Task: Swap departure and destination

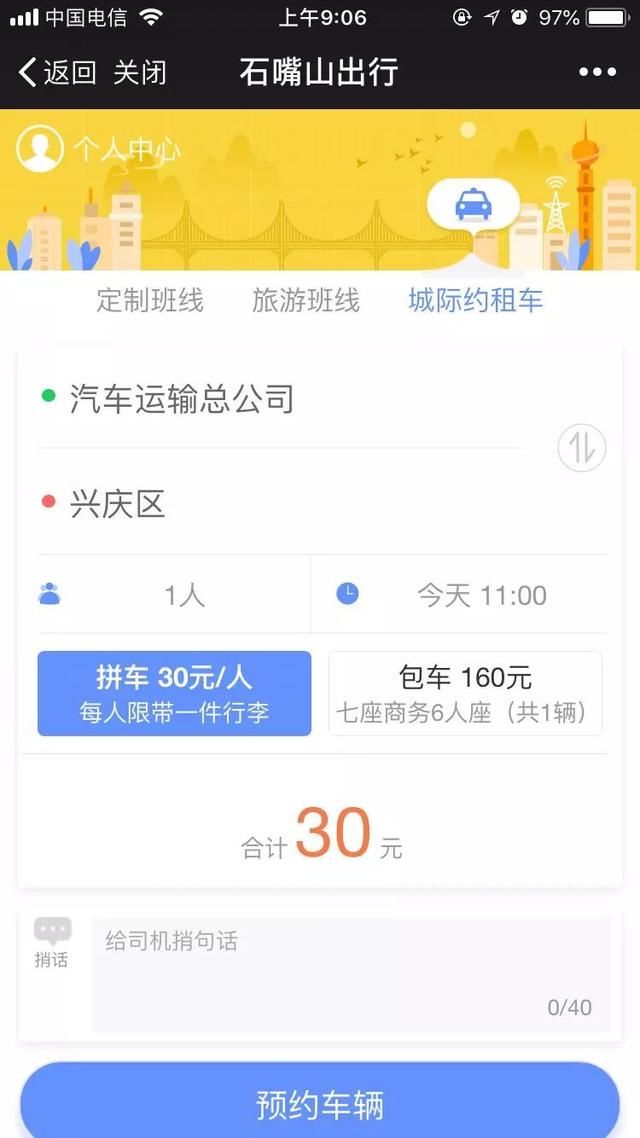Action: click(x=581, y=448)
